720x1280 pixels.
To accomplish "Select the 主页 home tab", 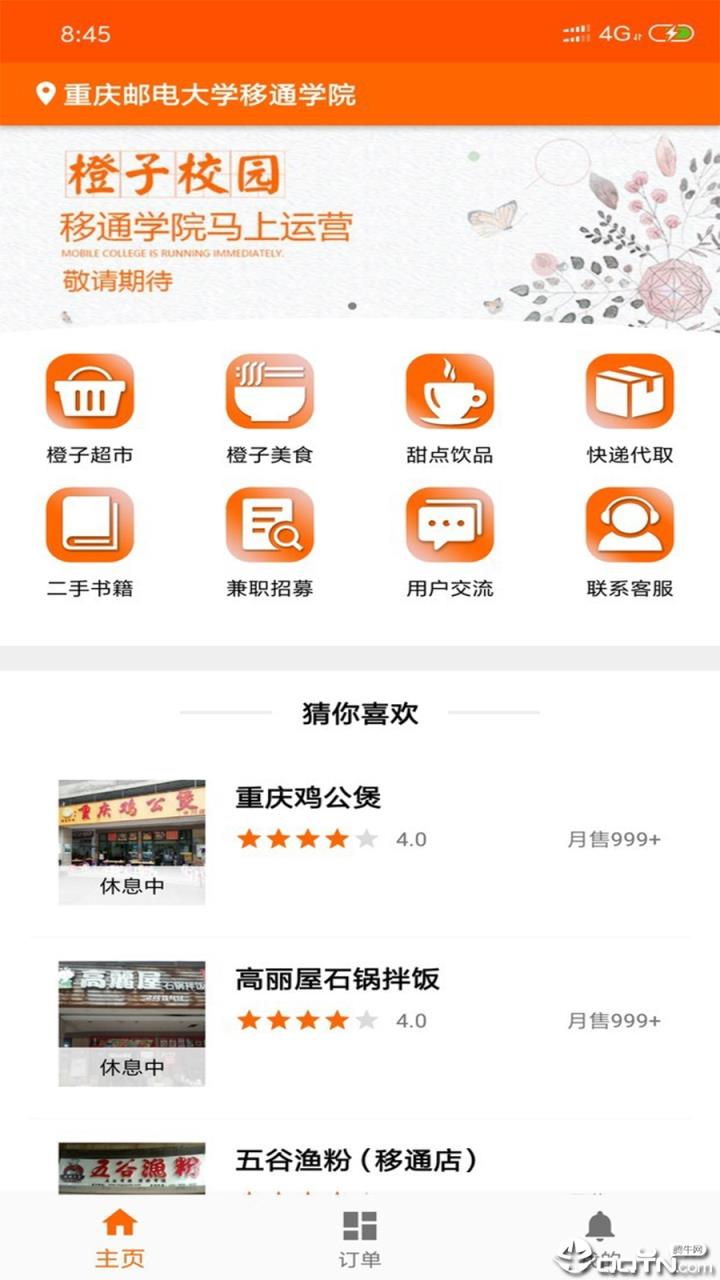I will pos(117,1237).
